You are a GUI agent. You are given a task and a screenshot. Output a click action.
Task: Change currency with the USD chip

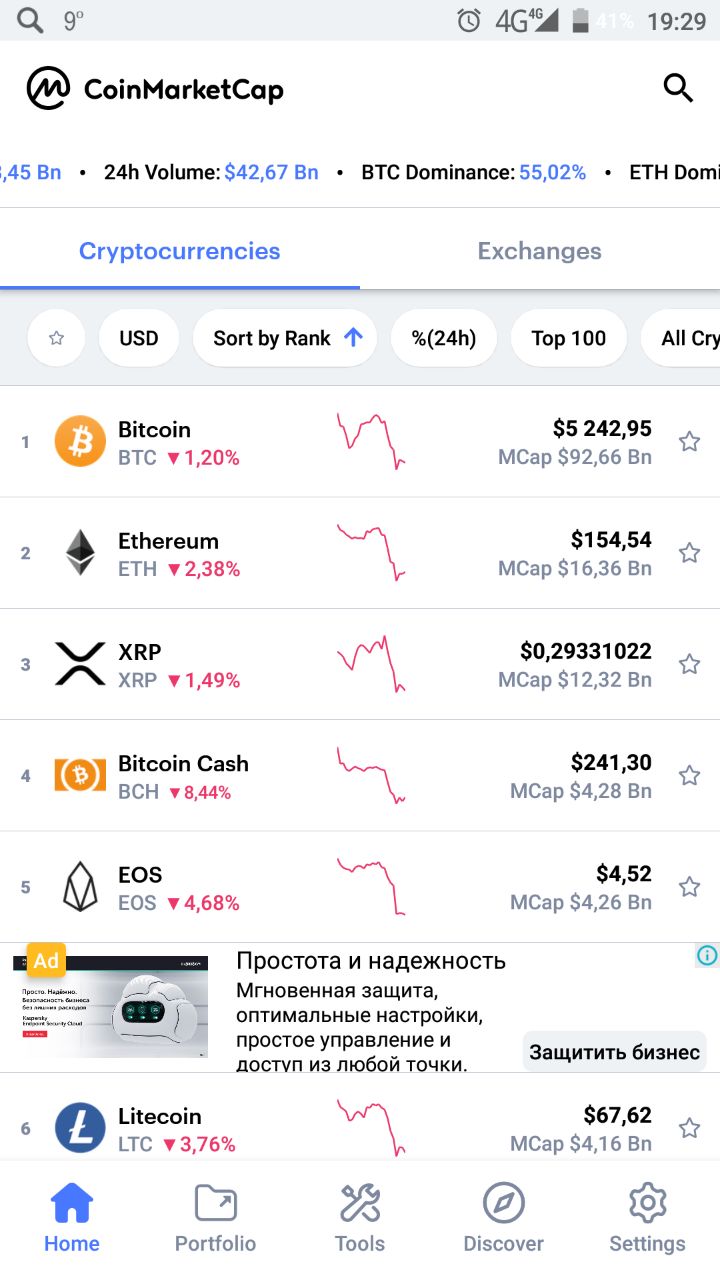[139, 338]
